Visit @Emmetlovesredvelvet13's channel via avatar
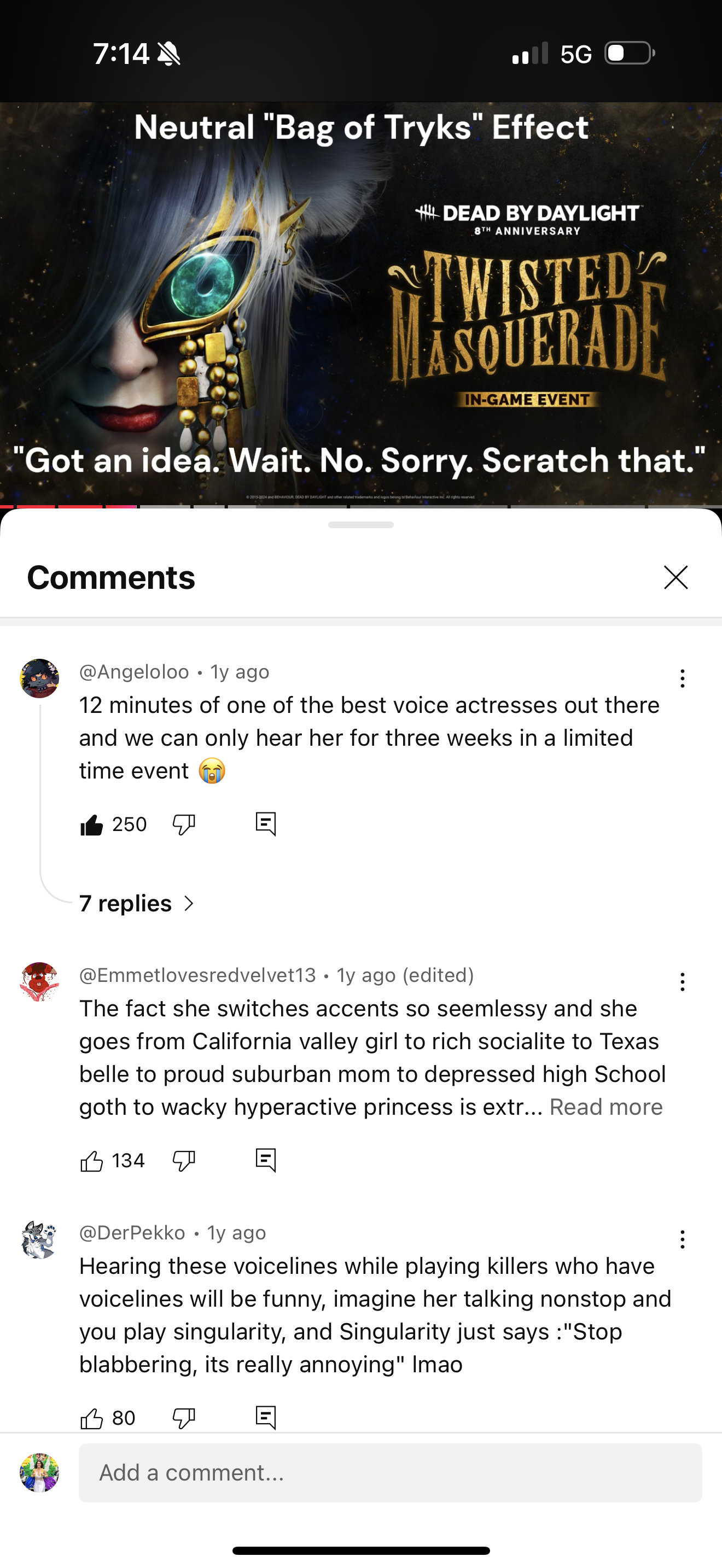The width and height of the screenshot is (722, 1568). (39, 981)
